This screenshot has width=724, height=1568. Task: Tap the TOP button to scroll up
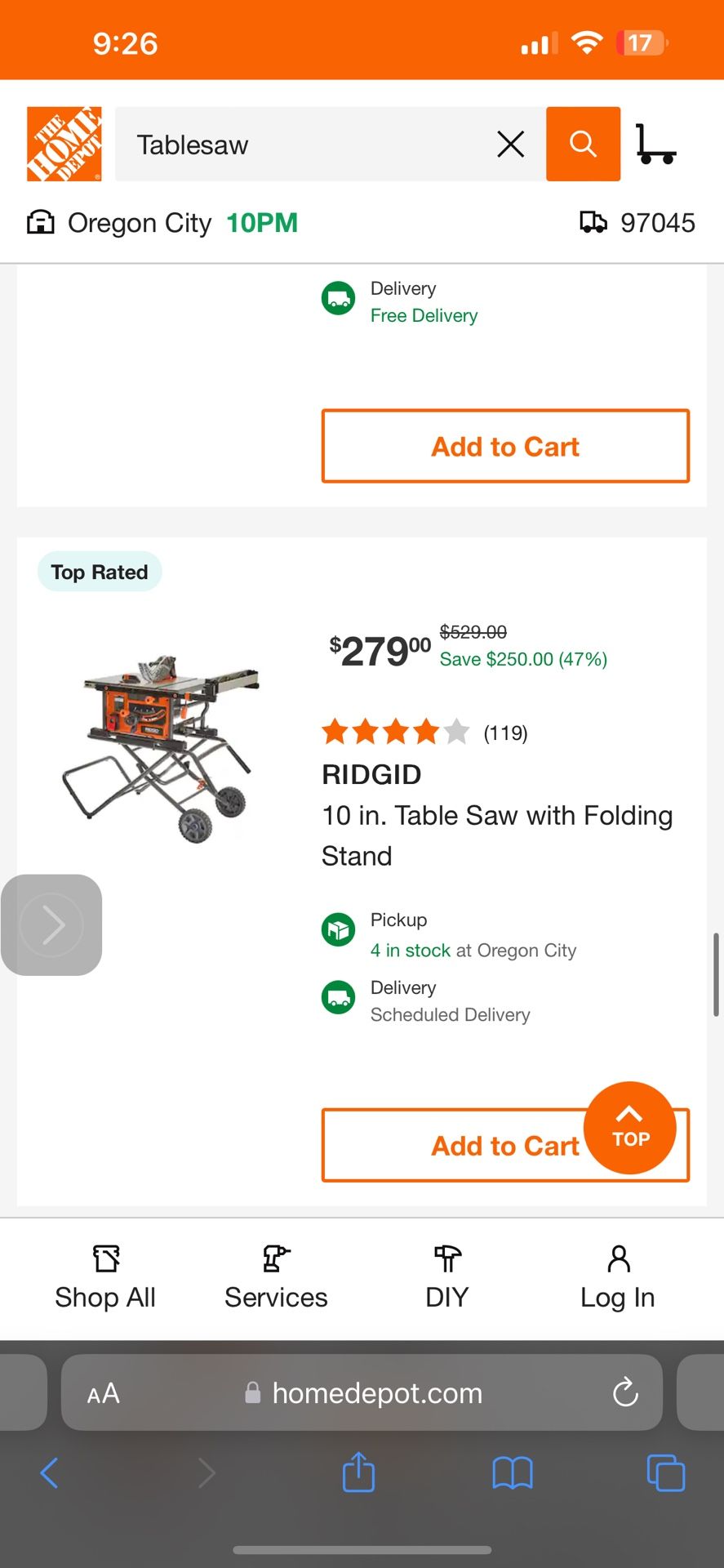click(629, 1128)
